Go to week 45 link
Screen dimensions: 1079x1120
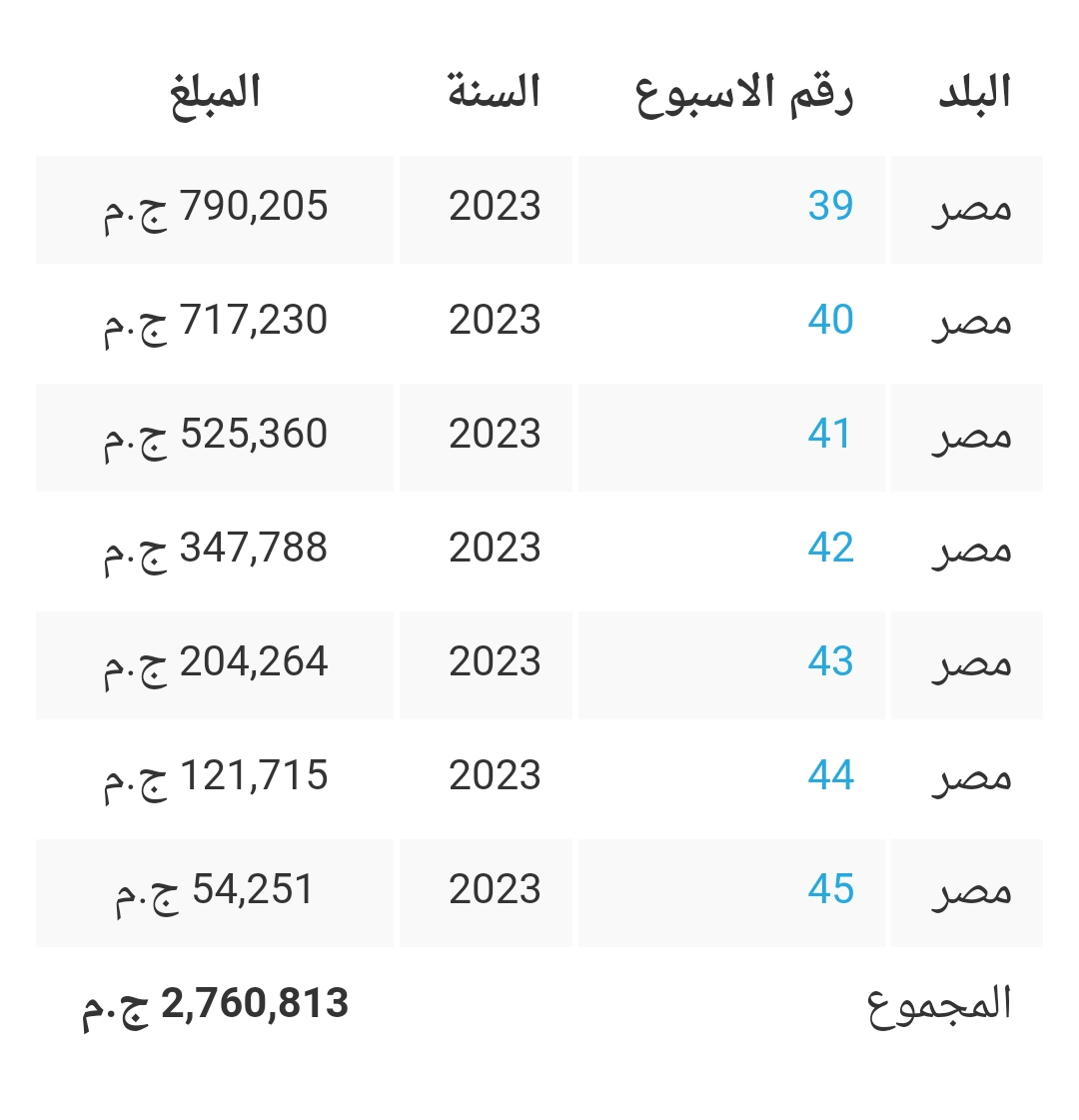click(830, 889)
